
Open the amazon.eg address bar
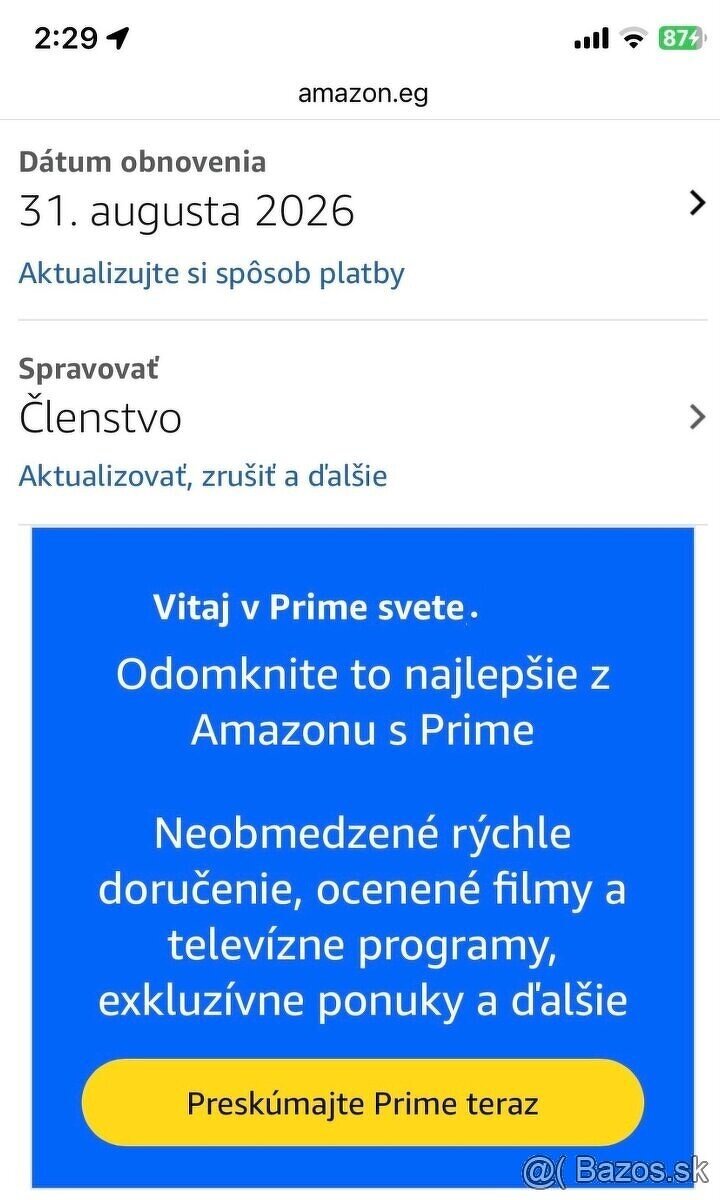pyautogui.click(x=360, y=93)
